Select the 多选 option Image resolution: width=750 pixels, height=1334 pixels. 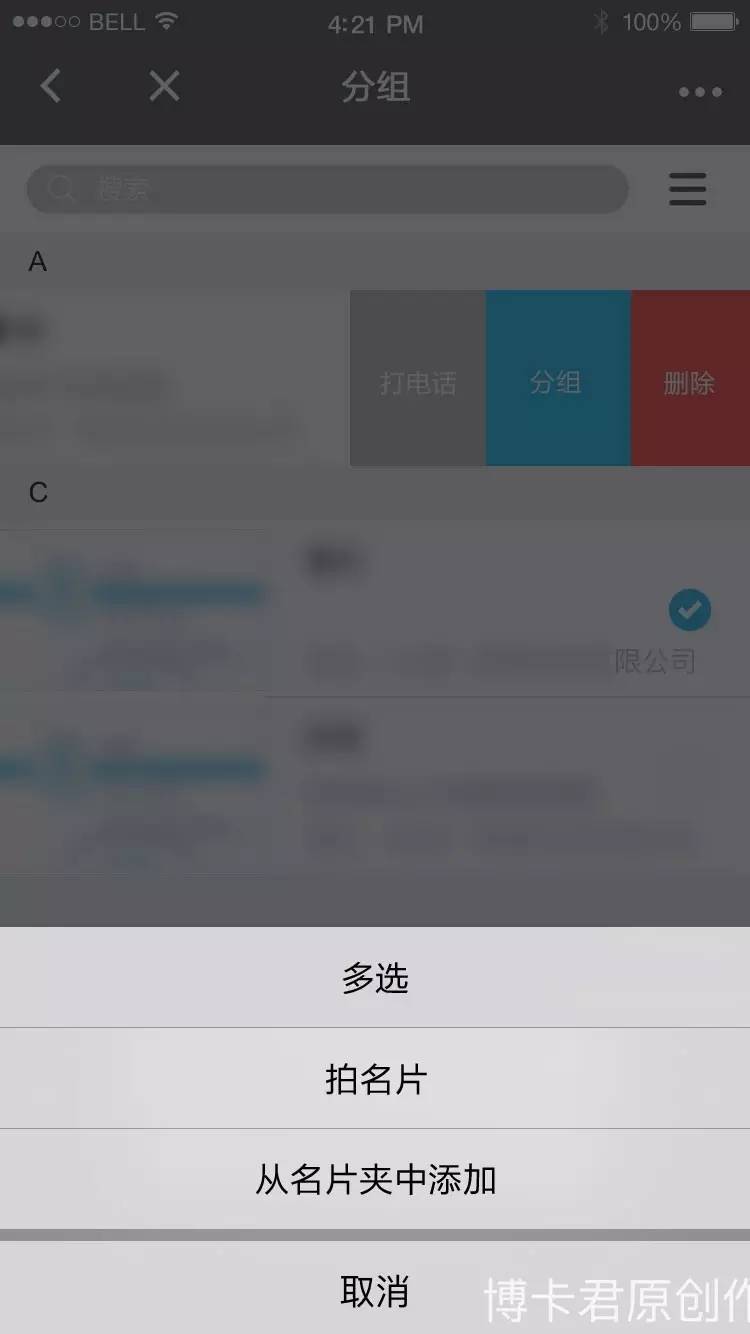(x=375, y=977)
